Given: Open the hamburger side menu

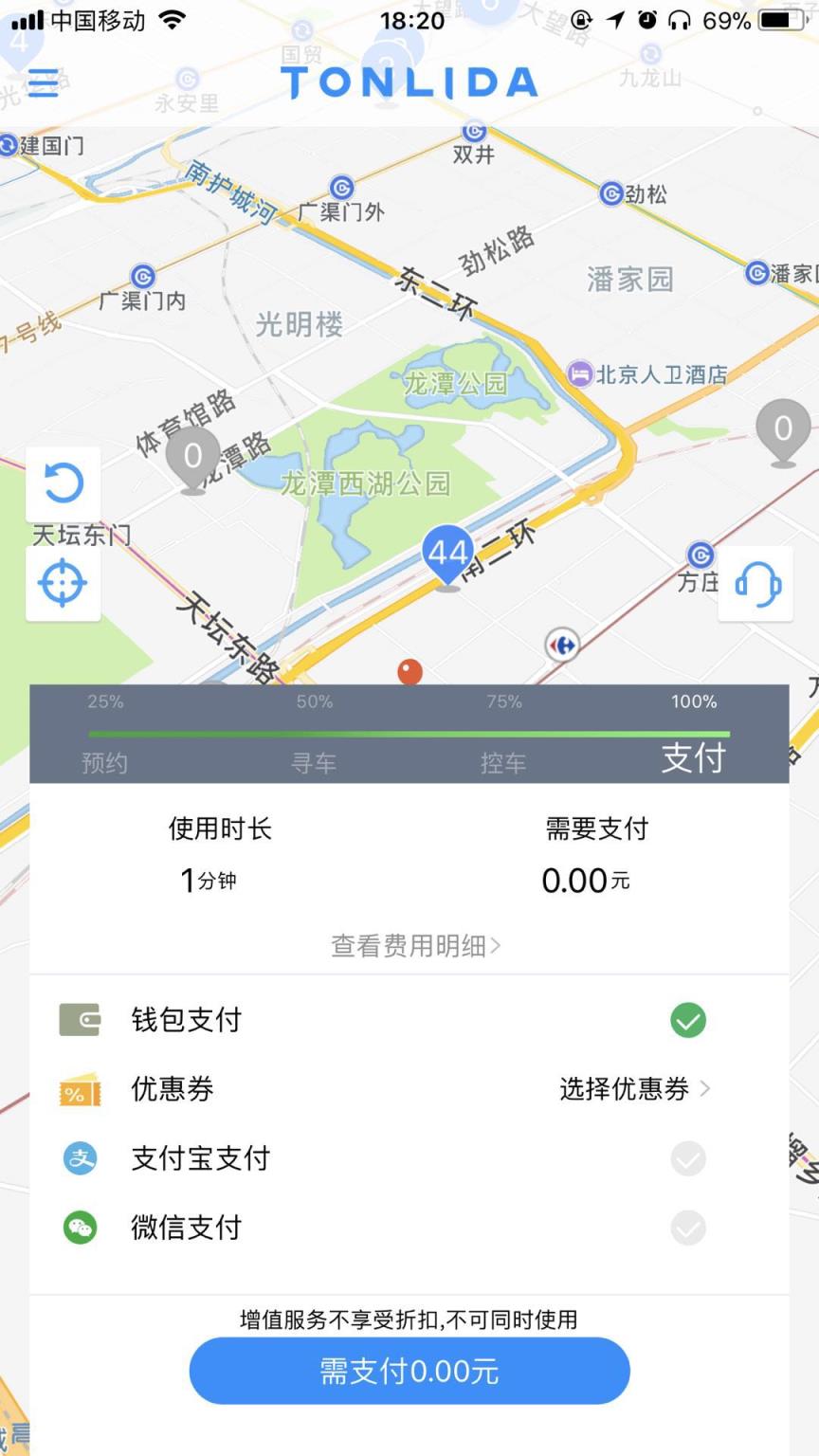Looking at the screenshot, I should tap(42, 83).
